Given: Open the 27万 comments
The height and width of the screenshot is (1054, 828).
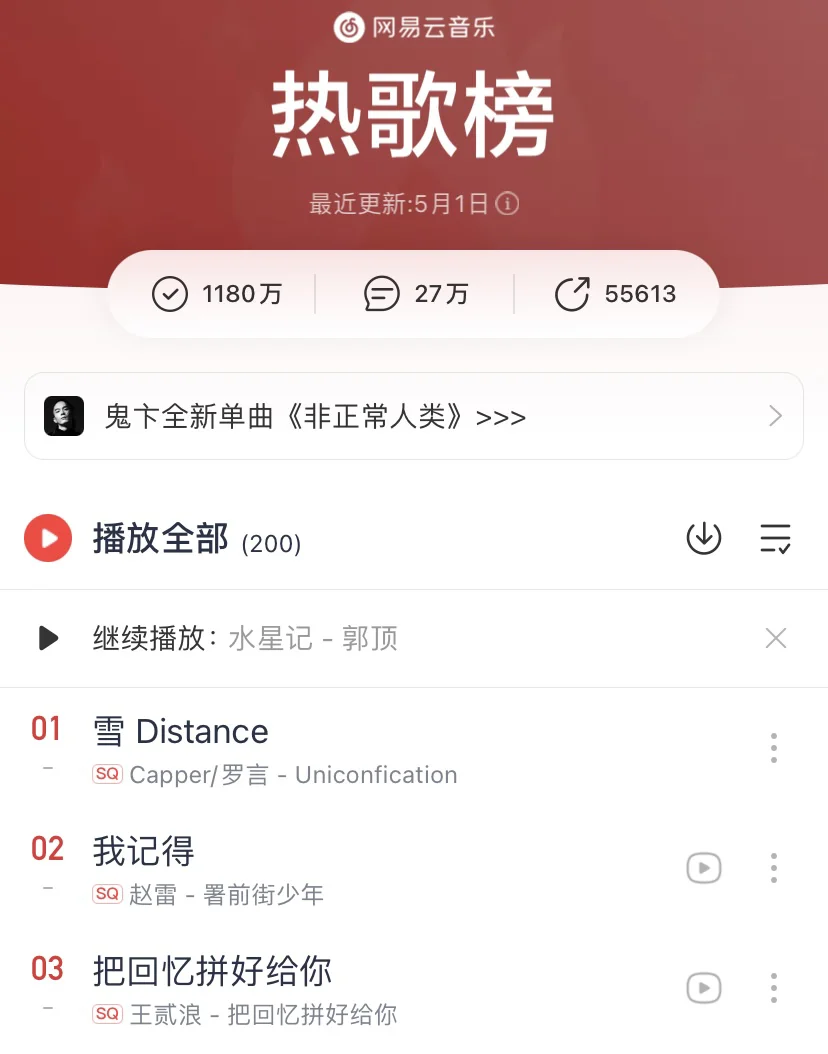Looking at the screenshot, I should (x=416, y=294).
